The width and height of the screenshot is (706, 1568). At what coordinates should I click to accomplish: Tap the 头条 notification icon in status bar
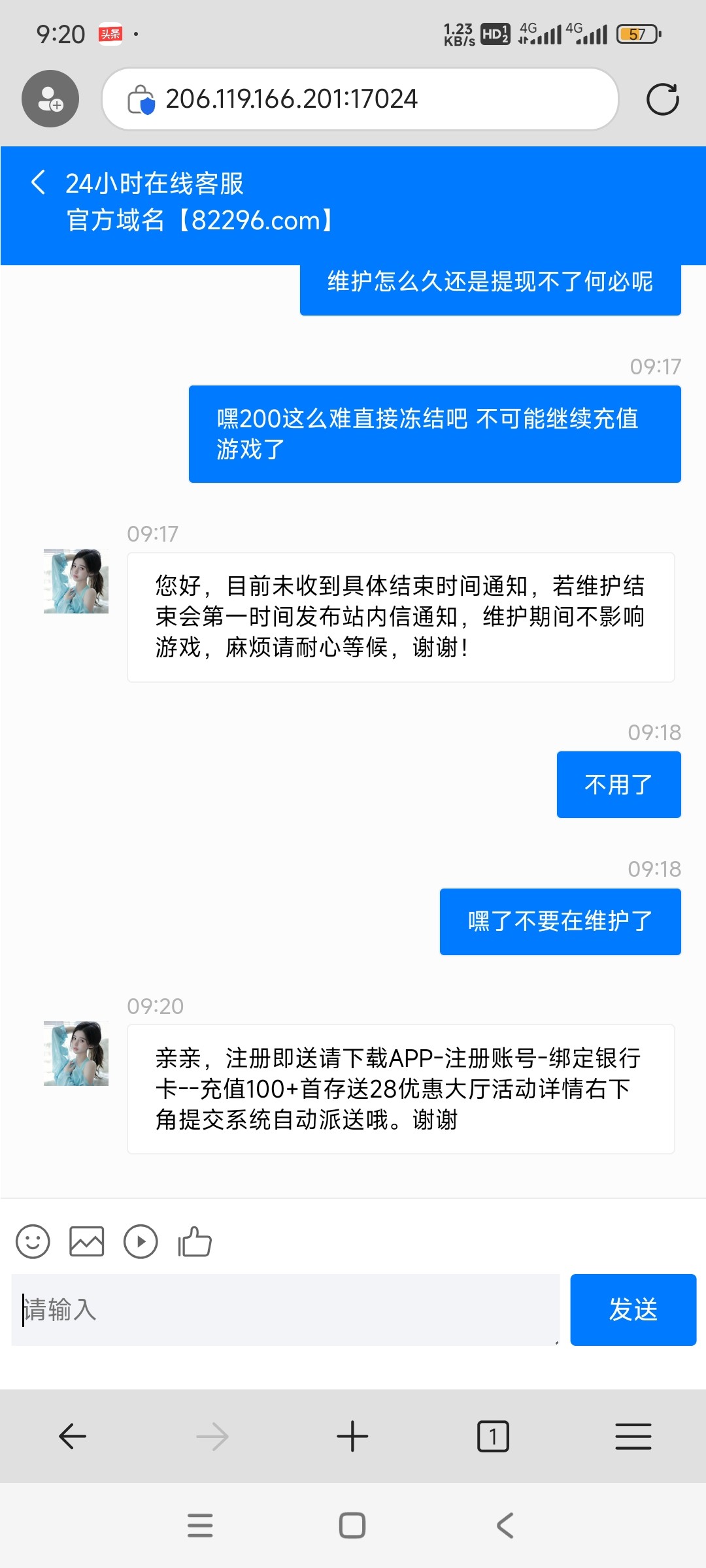pos(110,33)
